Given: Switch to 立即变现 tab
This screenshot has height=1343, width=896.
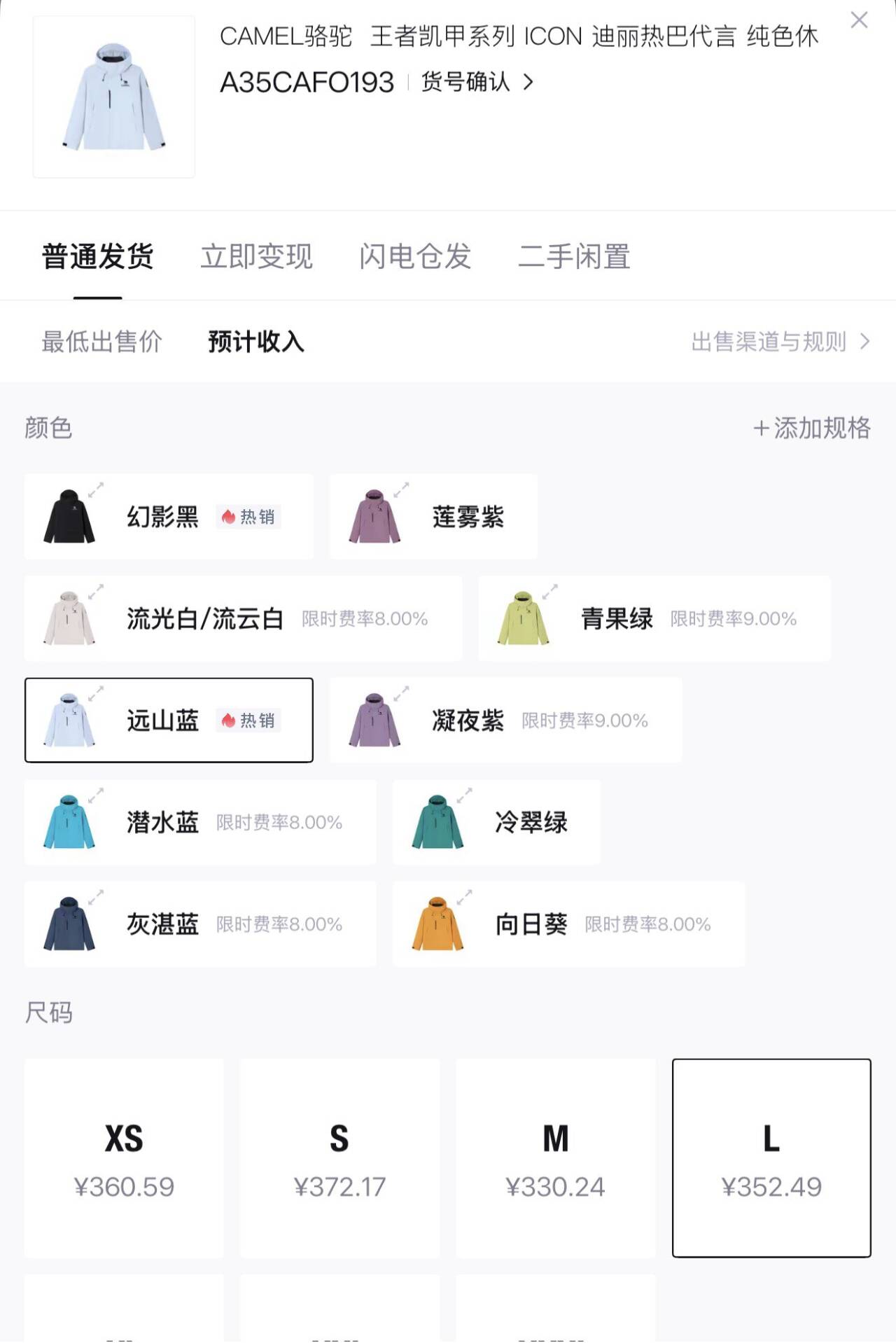Looking at the screenshot, I should tap(256, 256).
